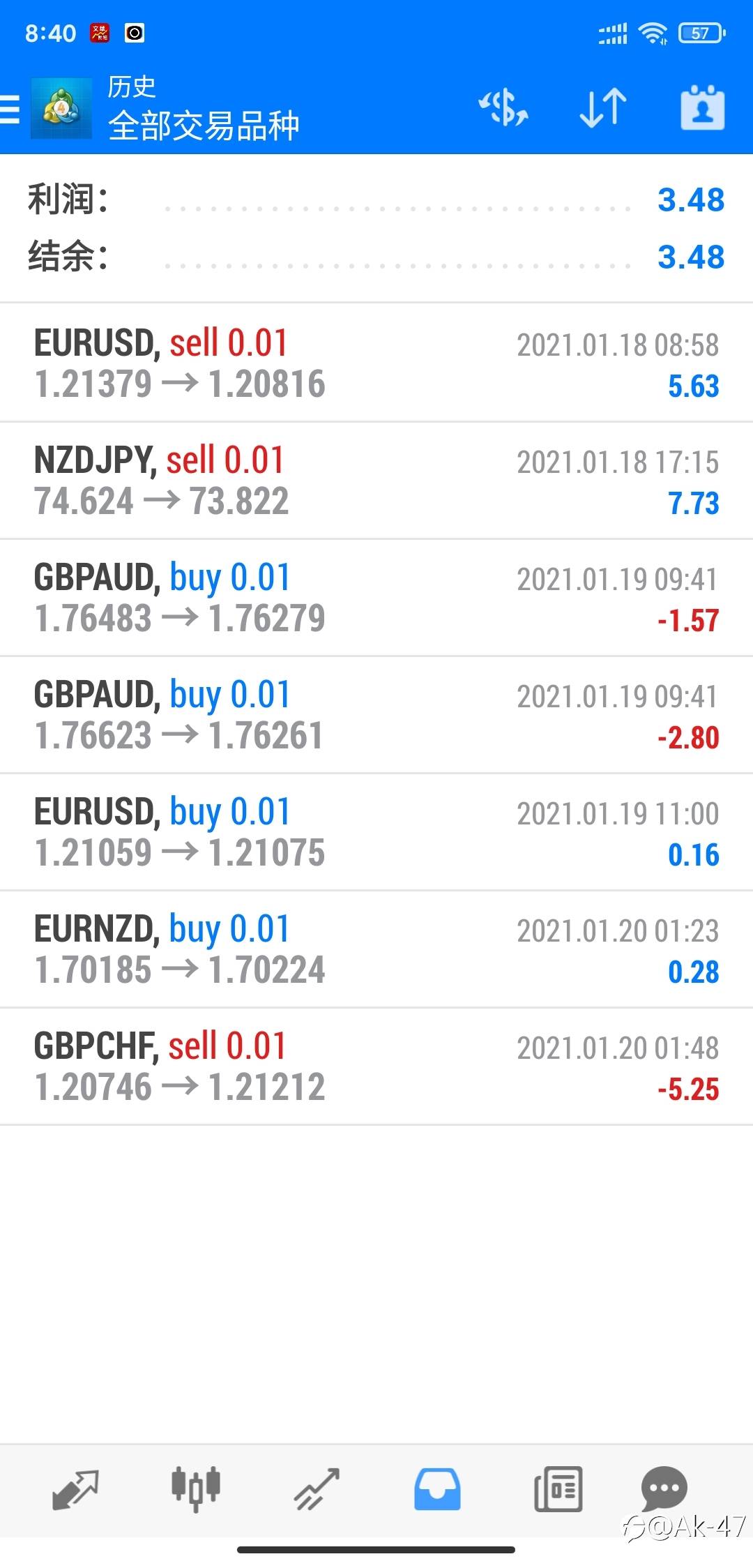Expand the NZDJPY sell trade

pos(376,481)
